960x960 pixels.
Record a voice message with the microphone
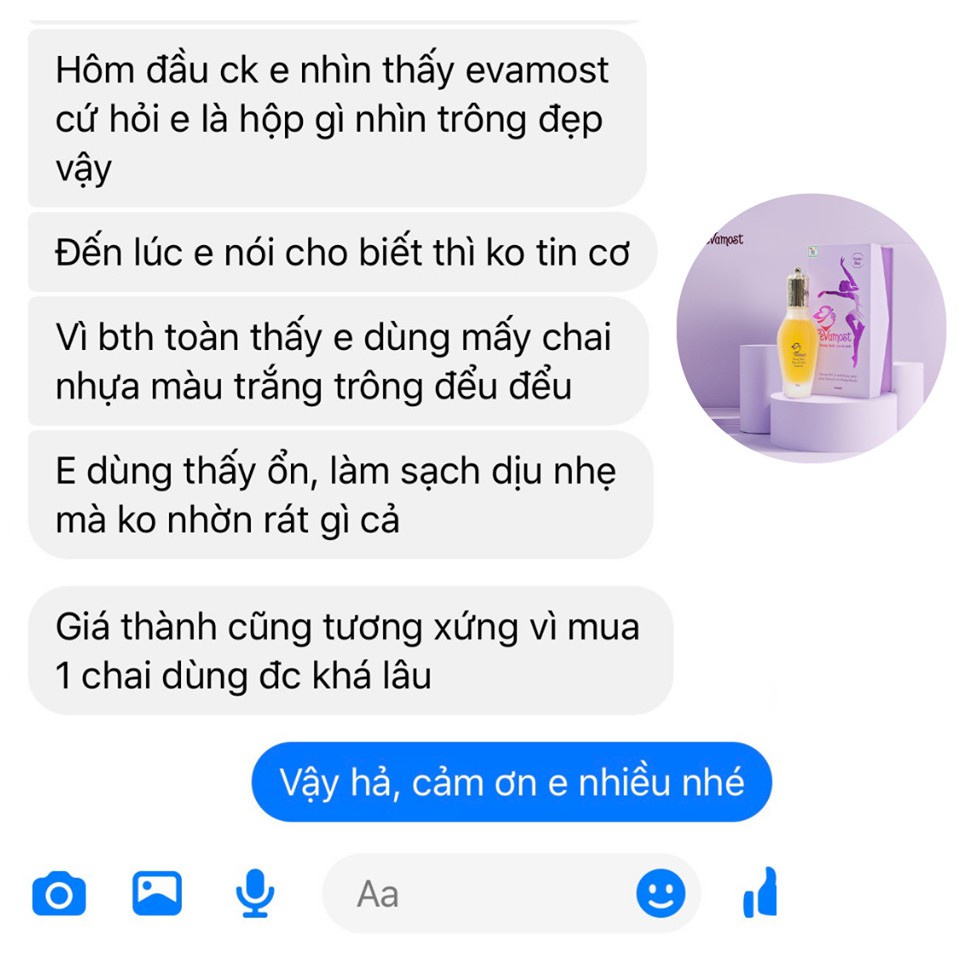[256, 893]
